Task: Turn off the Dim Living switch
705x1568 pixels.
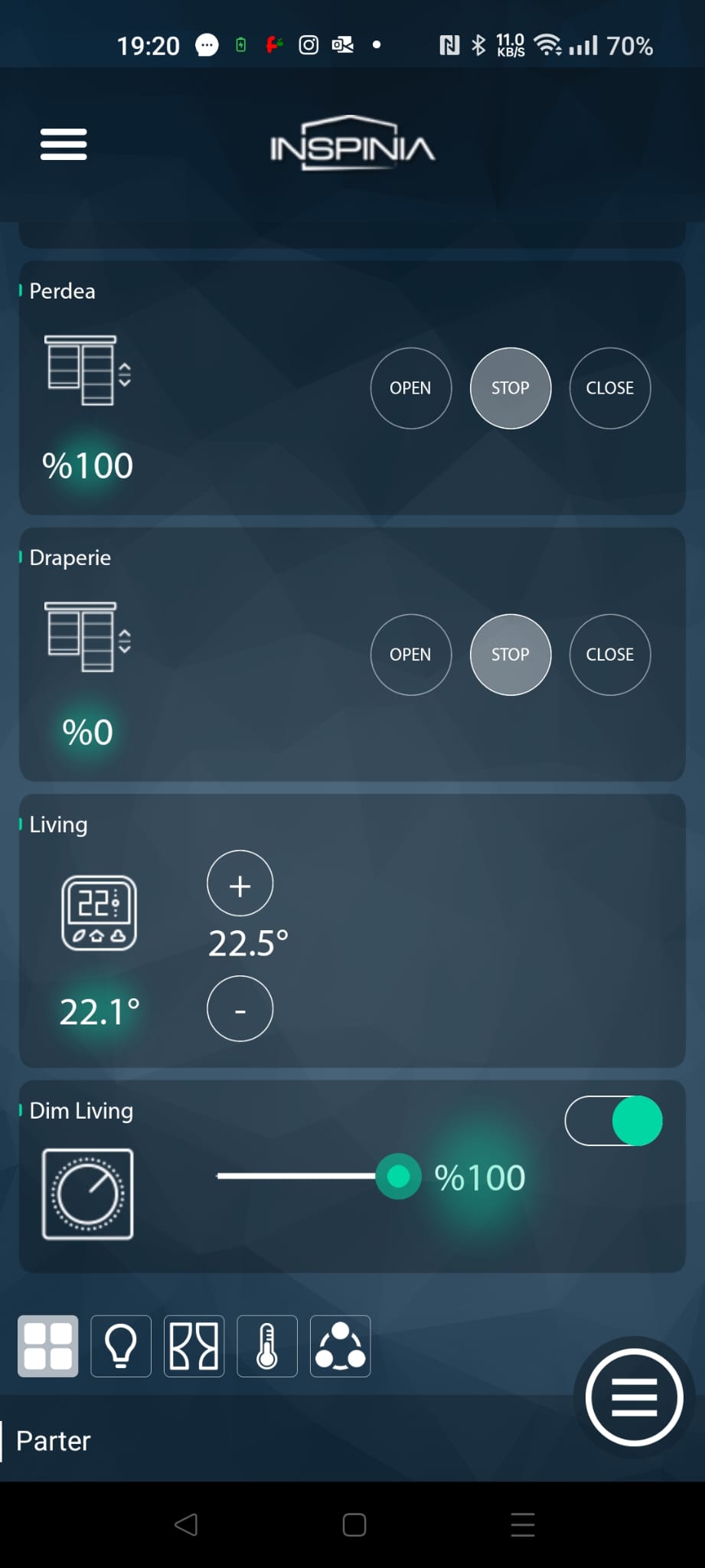Action: [614, 1121]
